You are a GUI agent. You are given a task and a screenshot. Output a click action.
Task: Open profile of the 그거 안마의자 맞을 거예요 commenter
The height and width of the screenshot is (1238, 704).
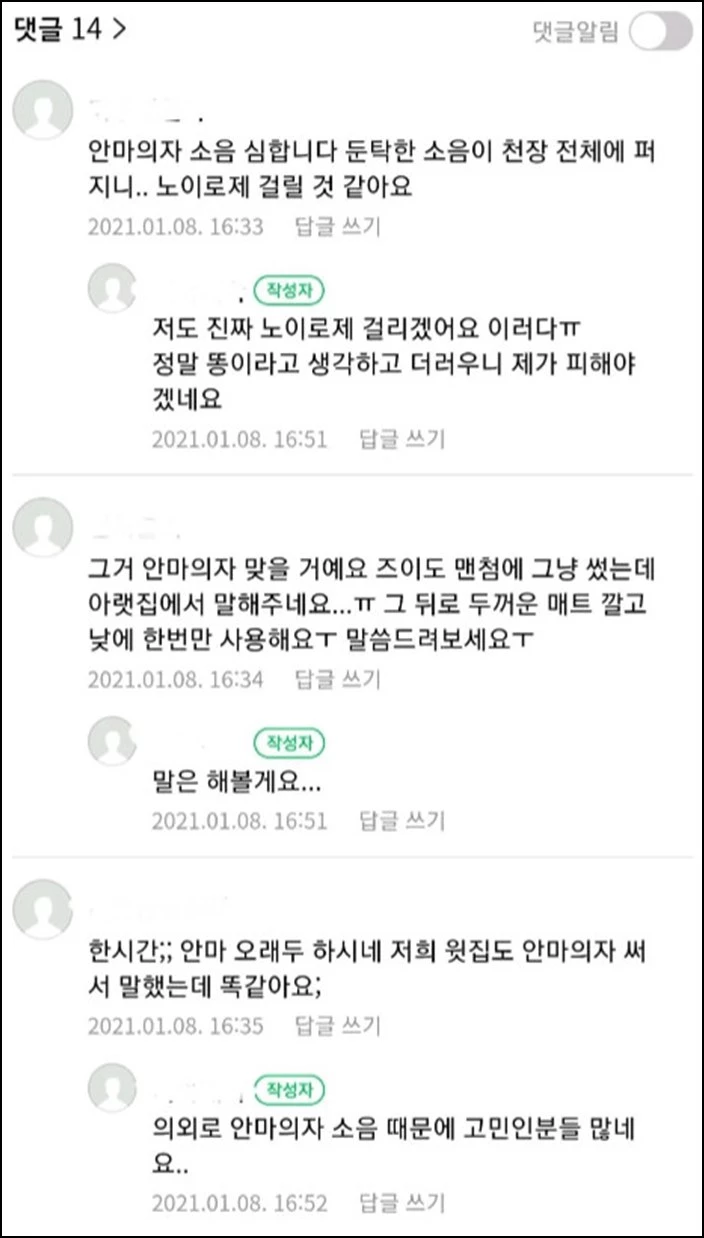point(42,527)
